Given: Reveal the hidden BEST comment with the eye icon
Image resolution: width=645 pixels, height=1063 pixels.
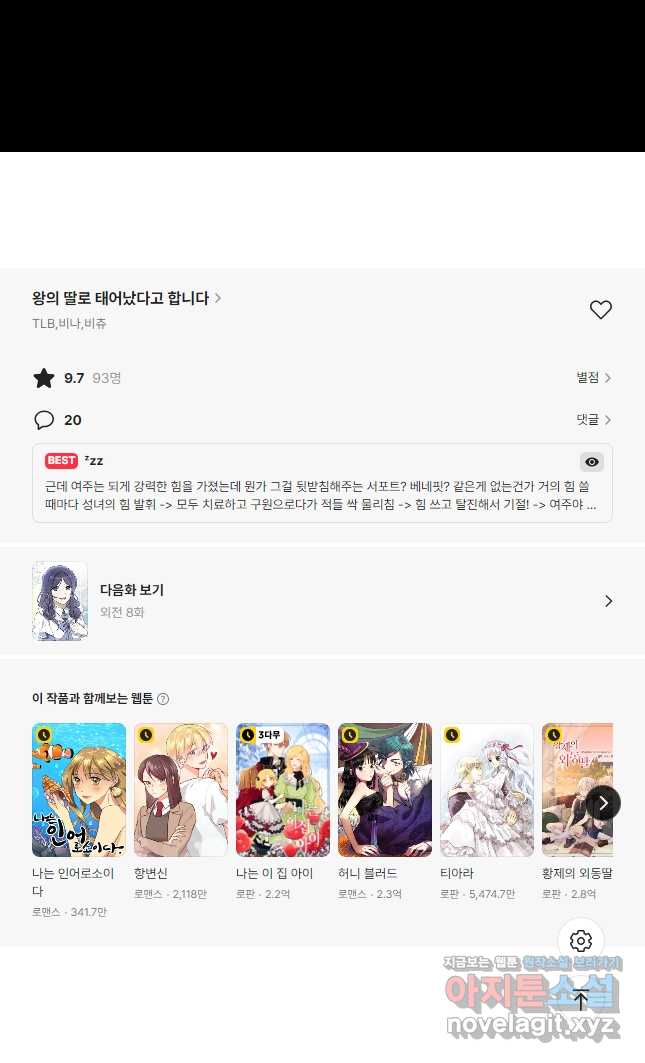Looking at the screenshot, I should click(x=592, y=462).
